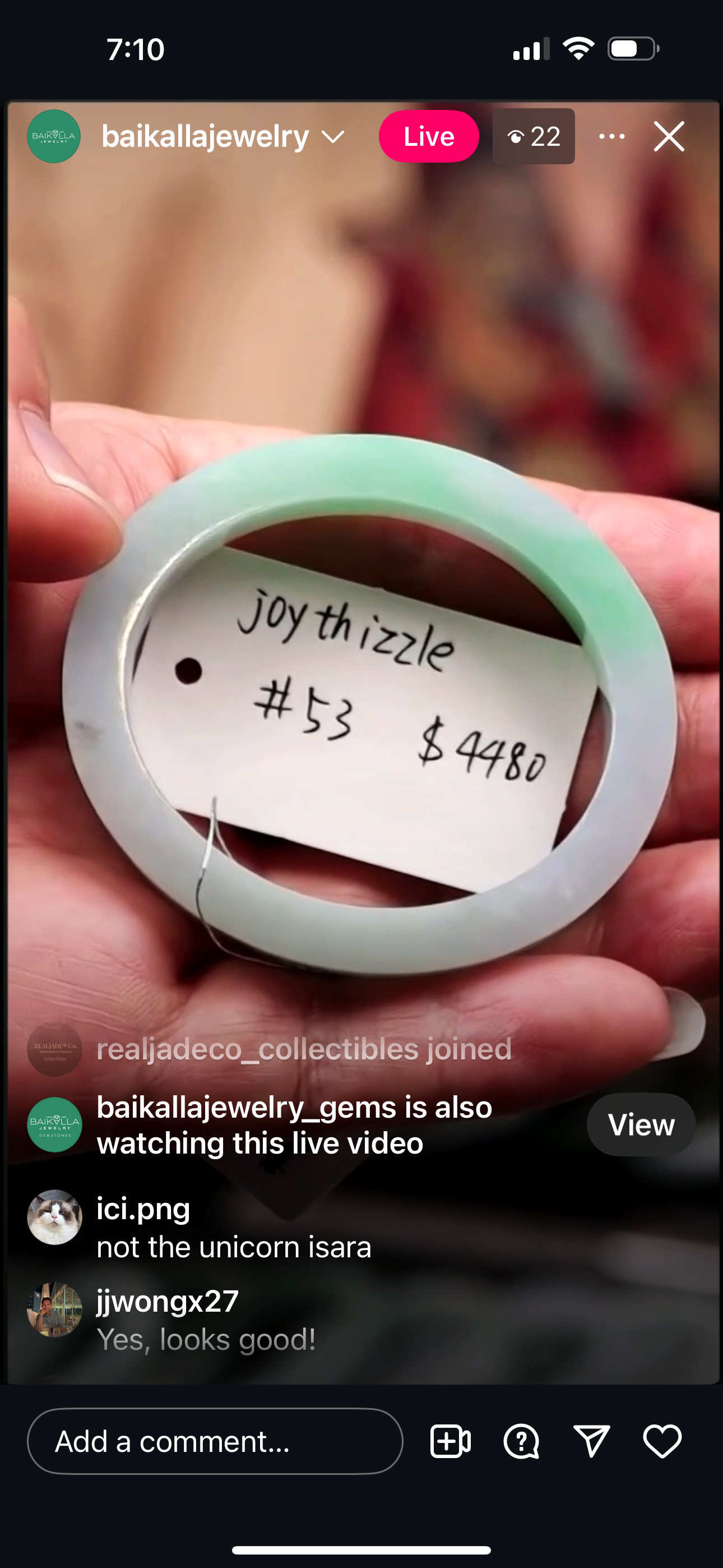Expand the baikallajewelry account dropdown

click(x=333, y=136)
